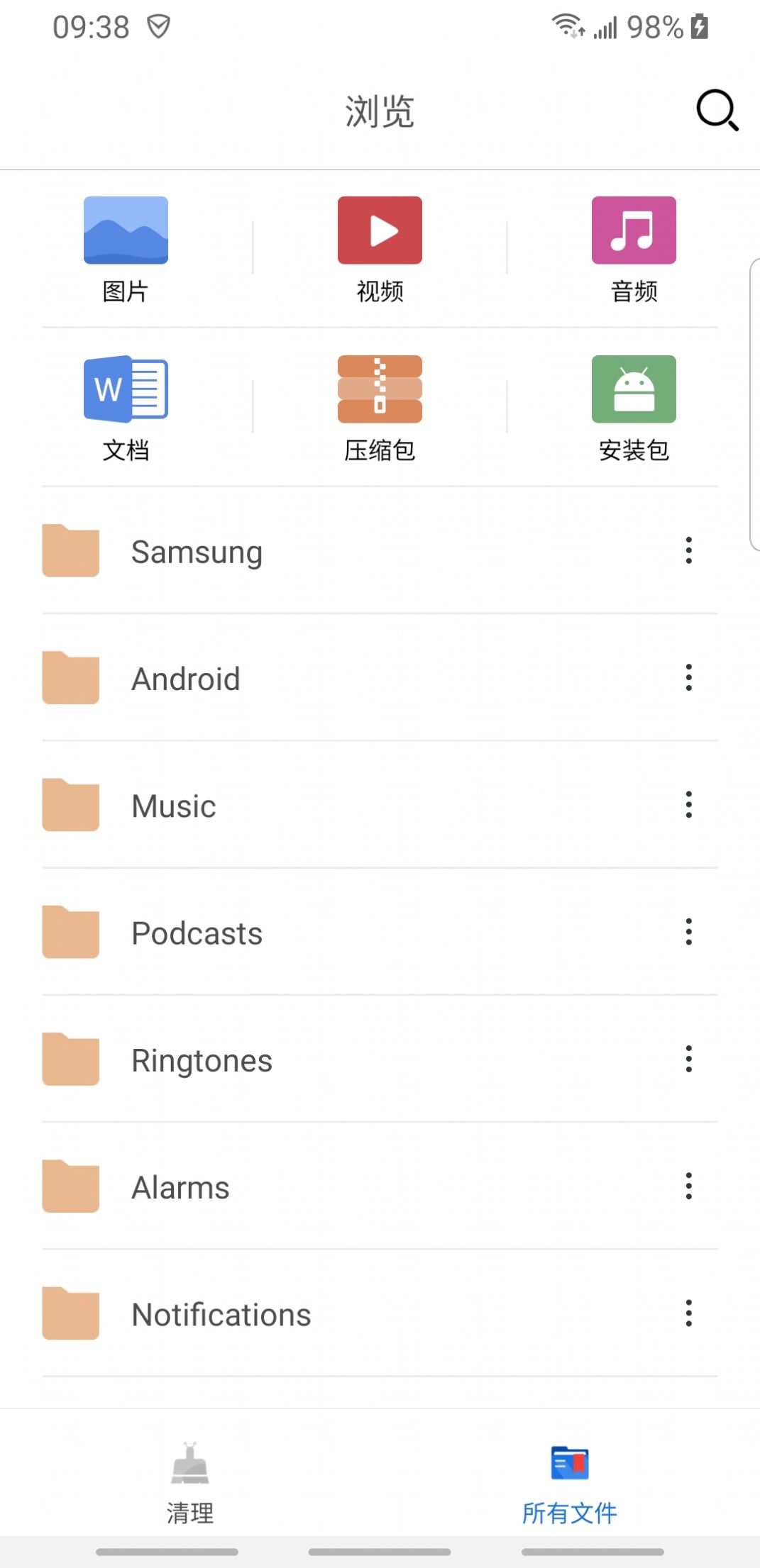Open the 安装包 installer packages icon

634,389
